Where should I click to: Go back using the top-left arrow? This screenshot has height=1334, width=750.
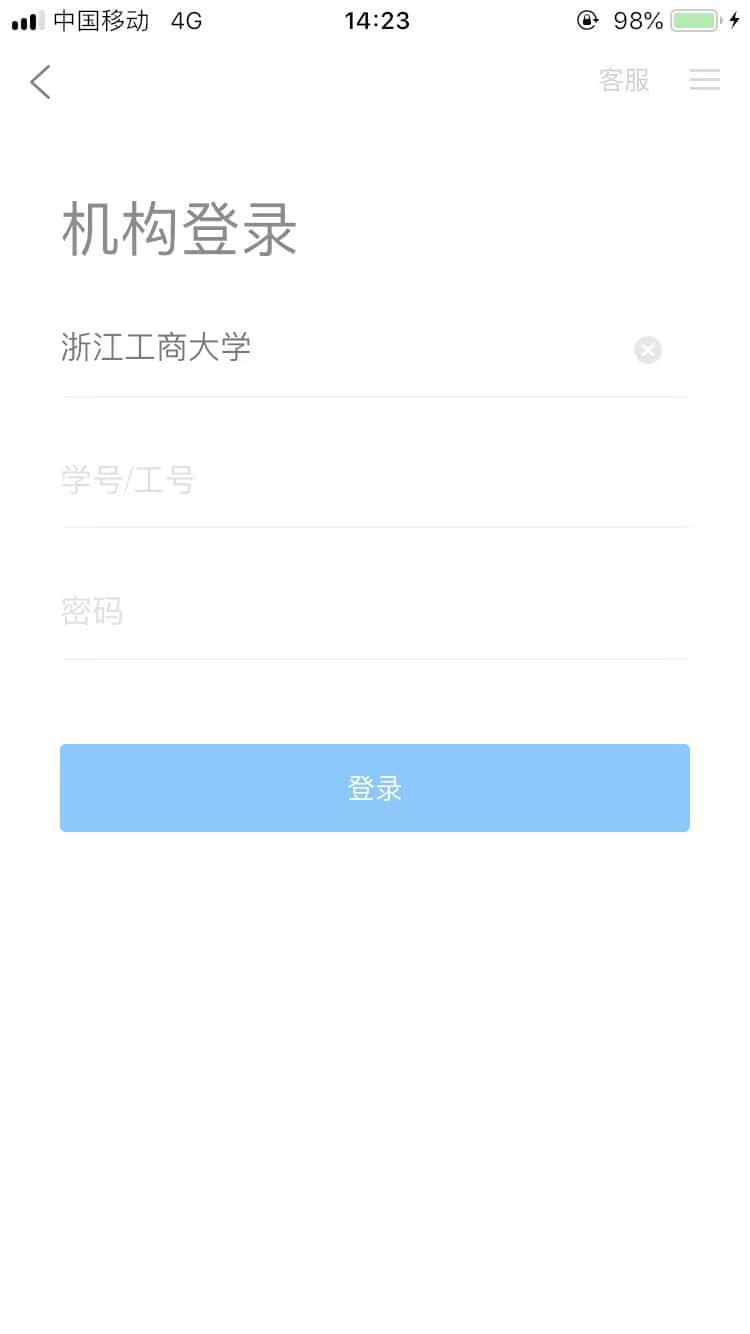(40, 82)
